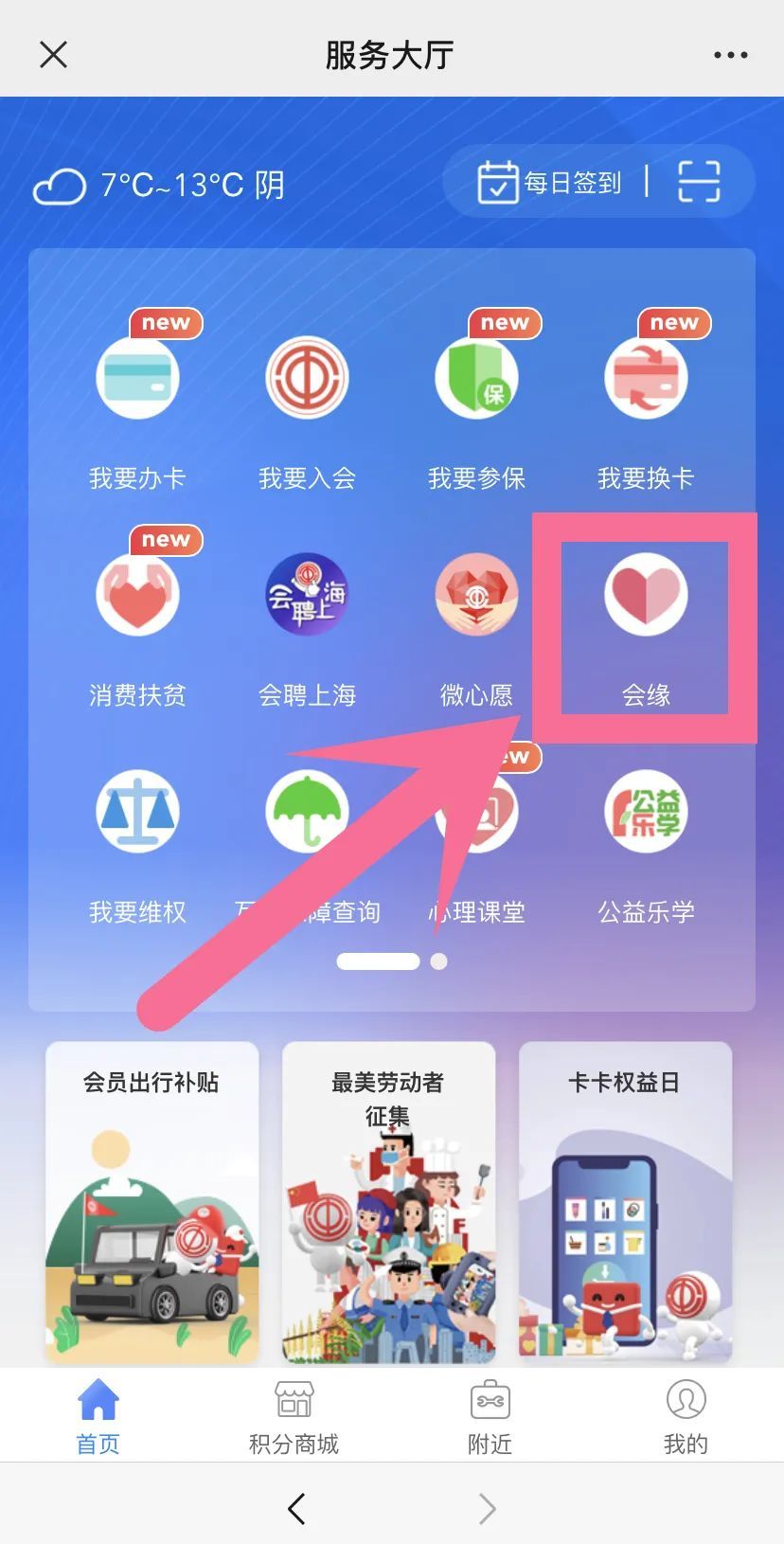Open 消费扶贫
Viewport: 784px width, 1544px height.
138,596
